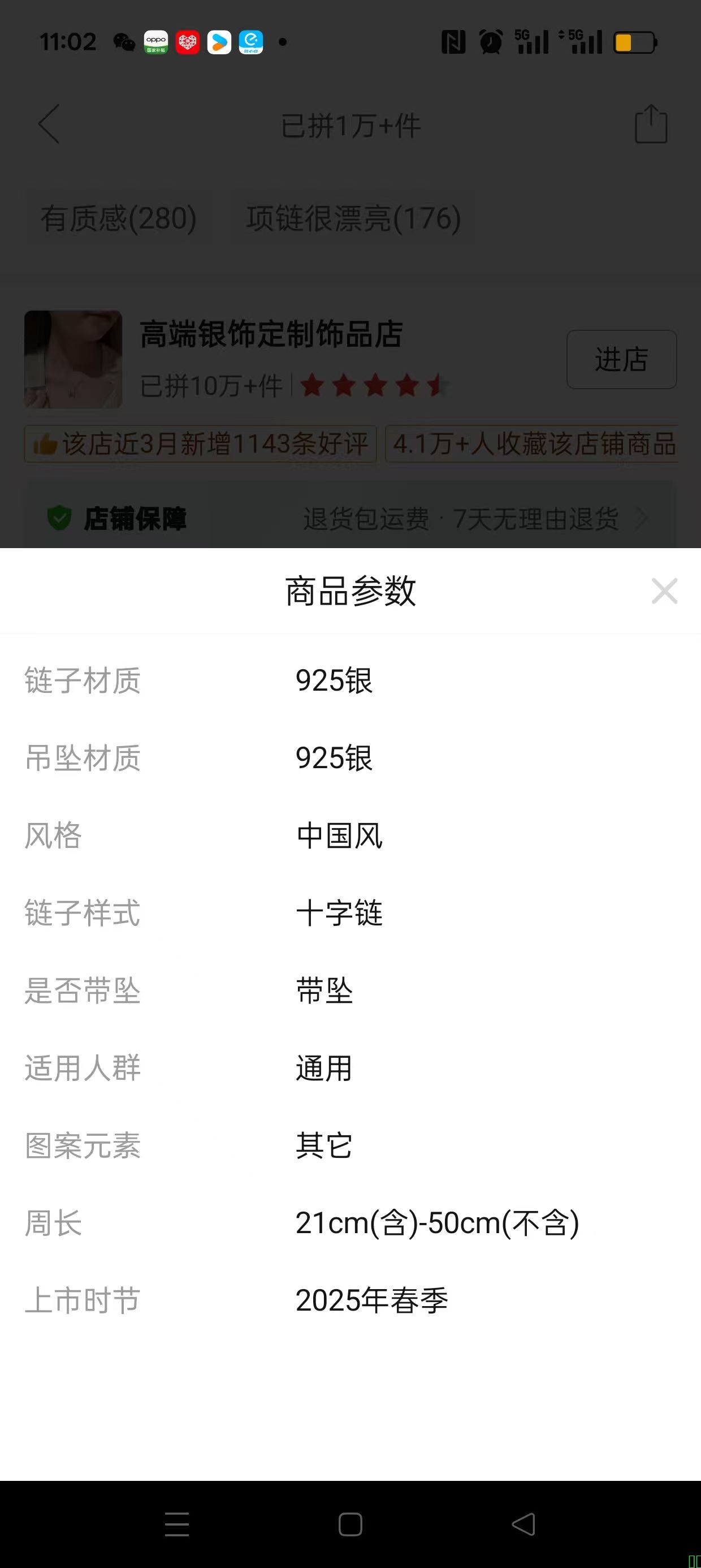Share this product page
This screenshot has height=1568, width=701.
pos(651,124)
